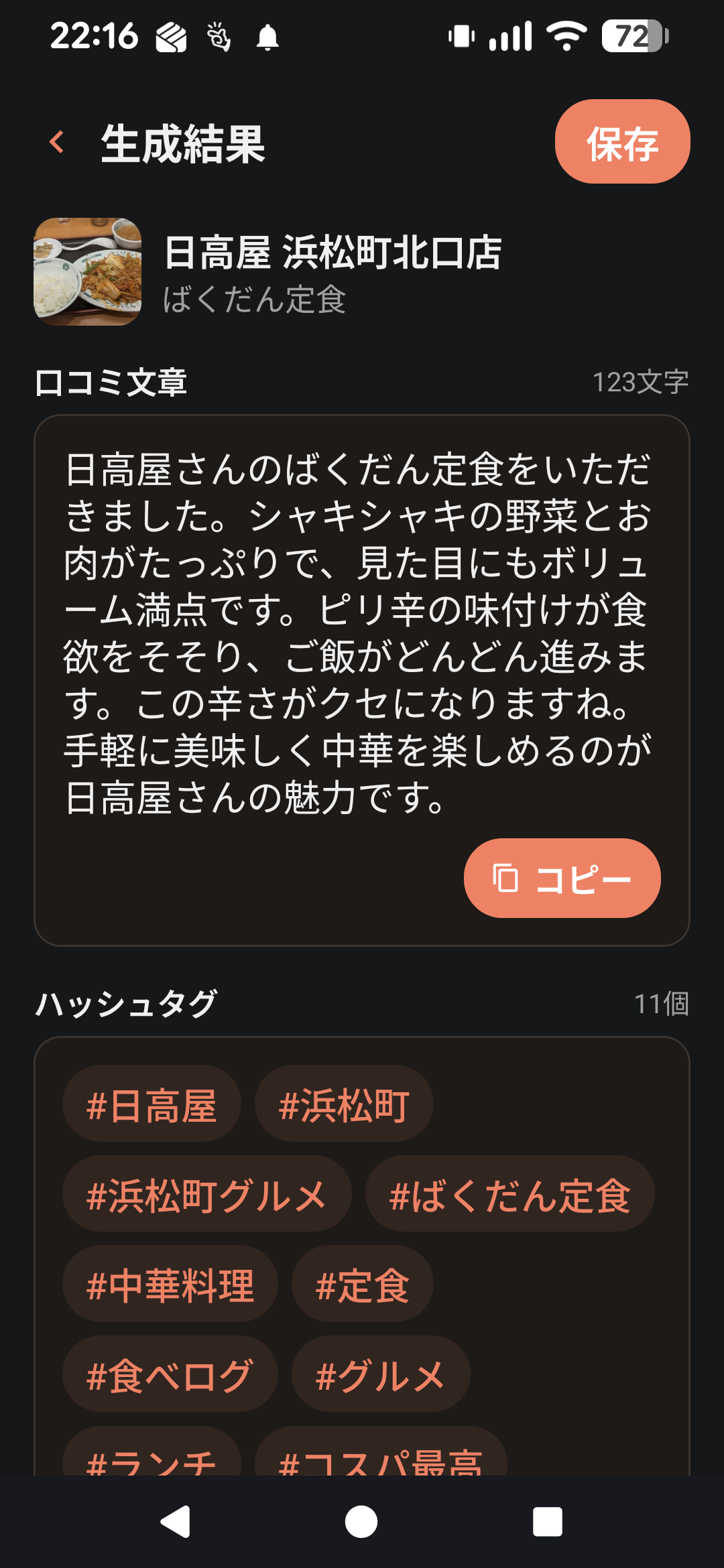Select the #ばくだん定食 hashtag chip
Image resolution: width=724 pixels, height=1568 pixels.
click(x=509, y=1194)
